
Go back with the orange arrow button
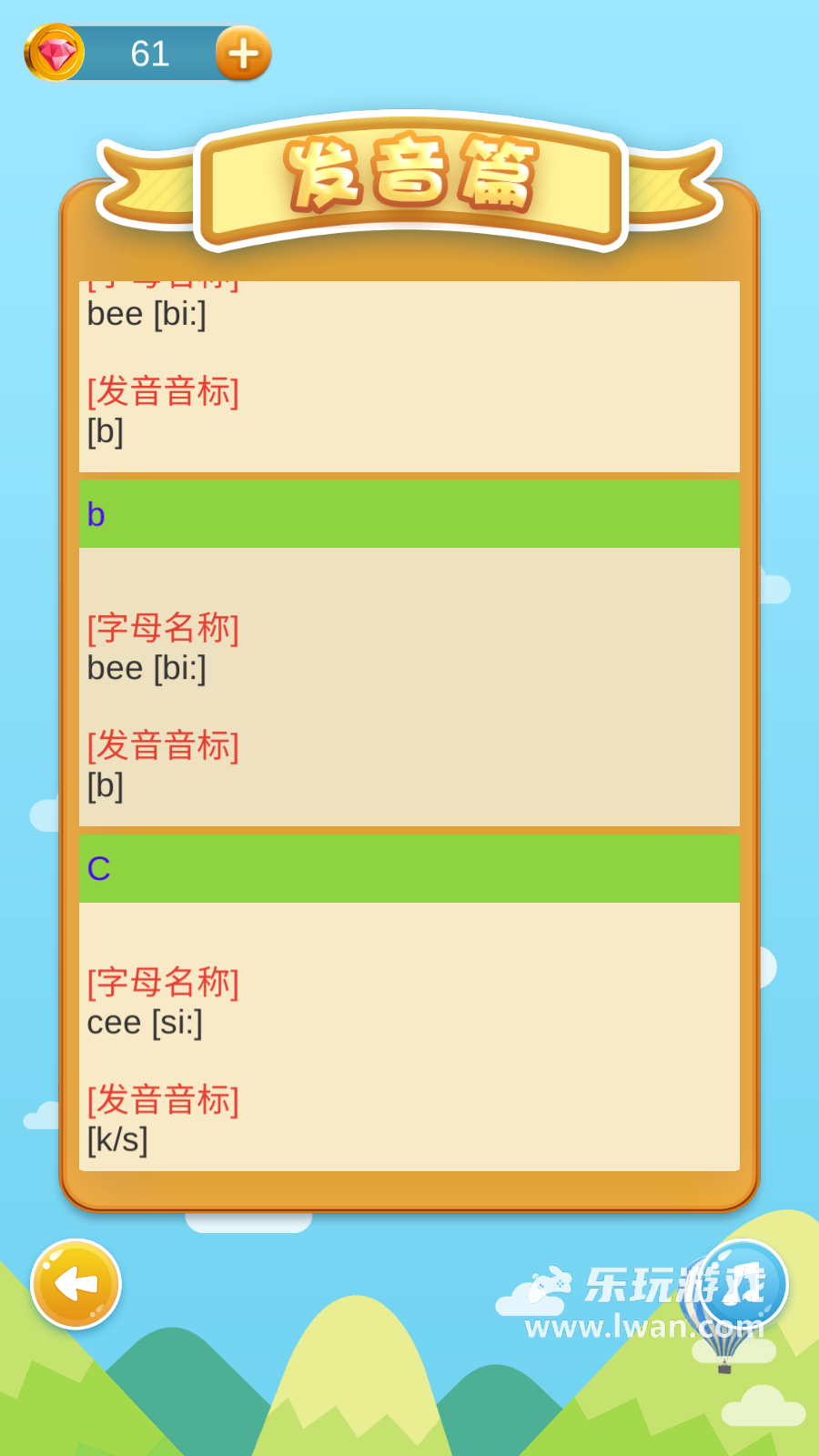tap(76, 1284)
